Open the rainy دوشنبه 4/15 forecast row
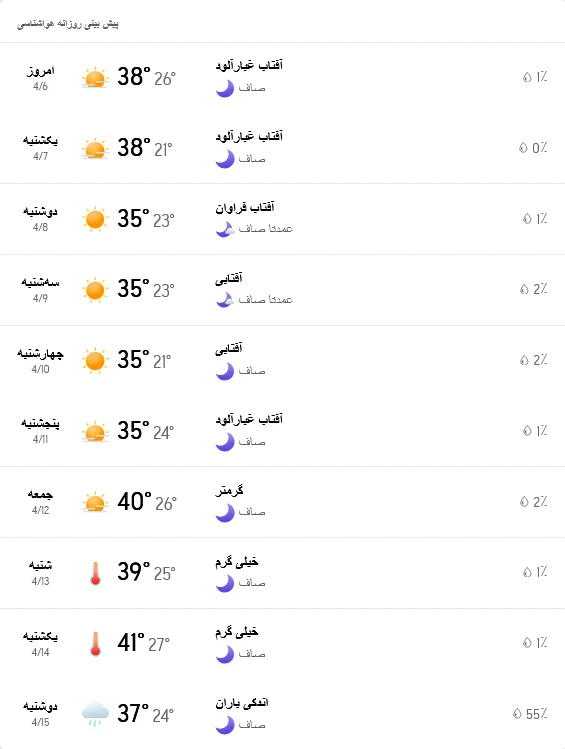 tap(282, 714)
